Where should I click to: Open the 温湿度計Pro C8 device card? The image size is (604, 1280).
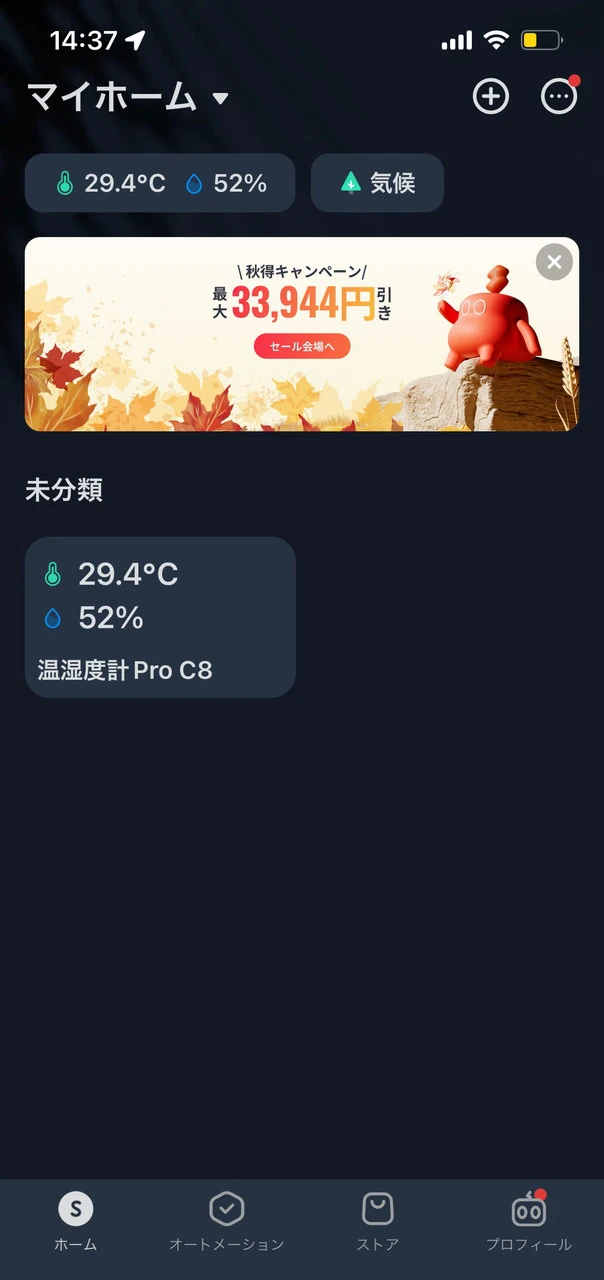160,617
